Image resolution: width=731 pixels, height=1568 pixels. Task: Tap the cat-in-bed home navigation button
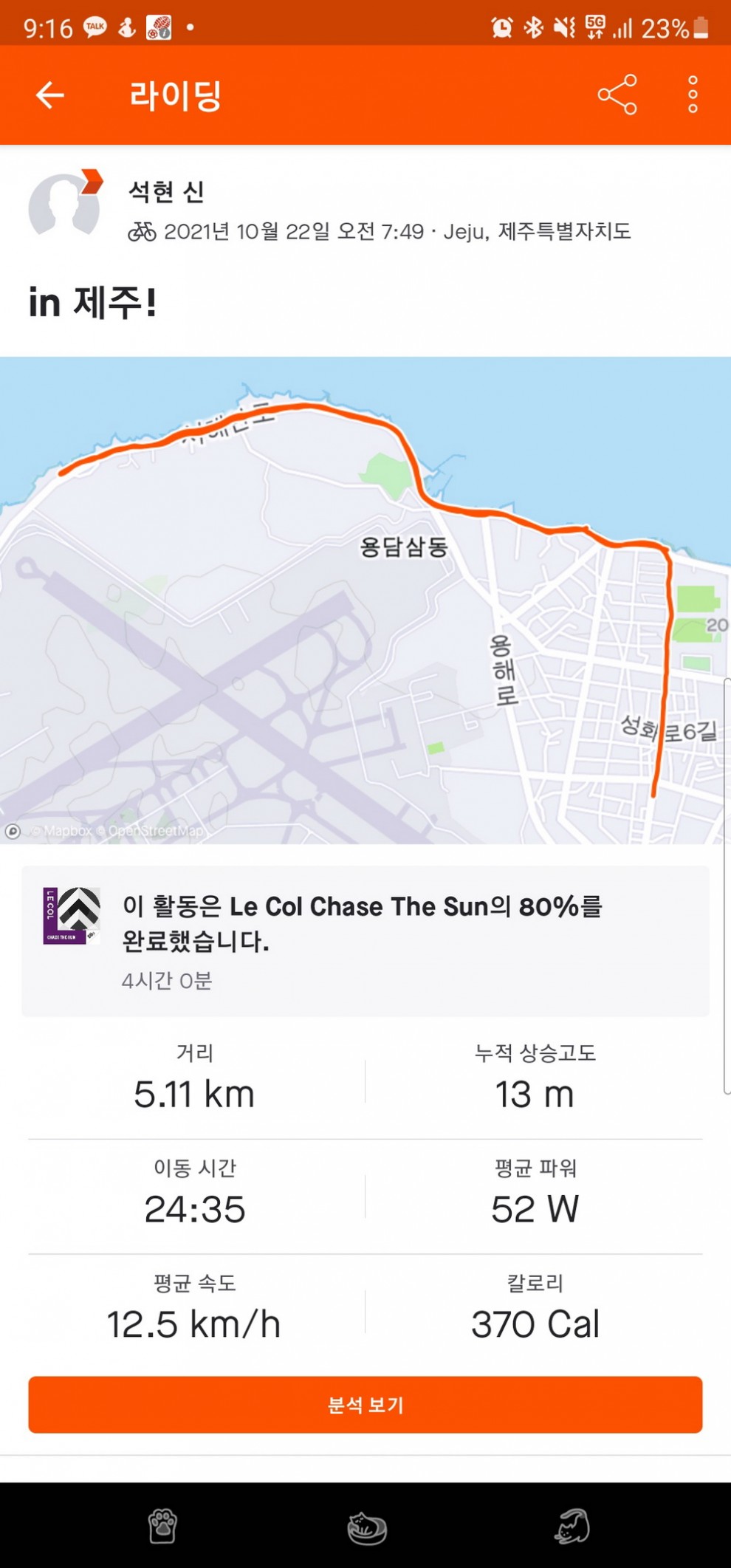(367, 1527)
